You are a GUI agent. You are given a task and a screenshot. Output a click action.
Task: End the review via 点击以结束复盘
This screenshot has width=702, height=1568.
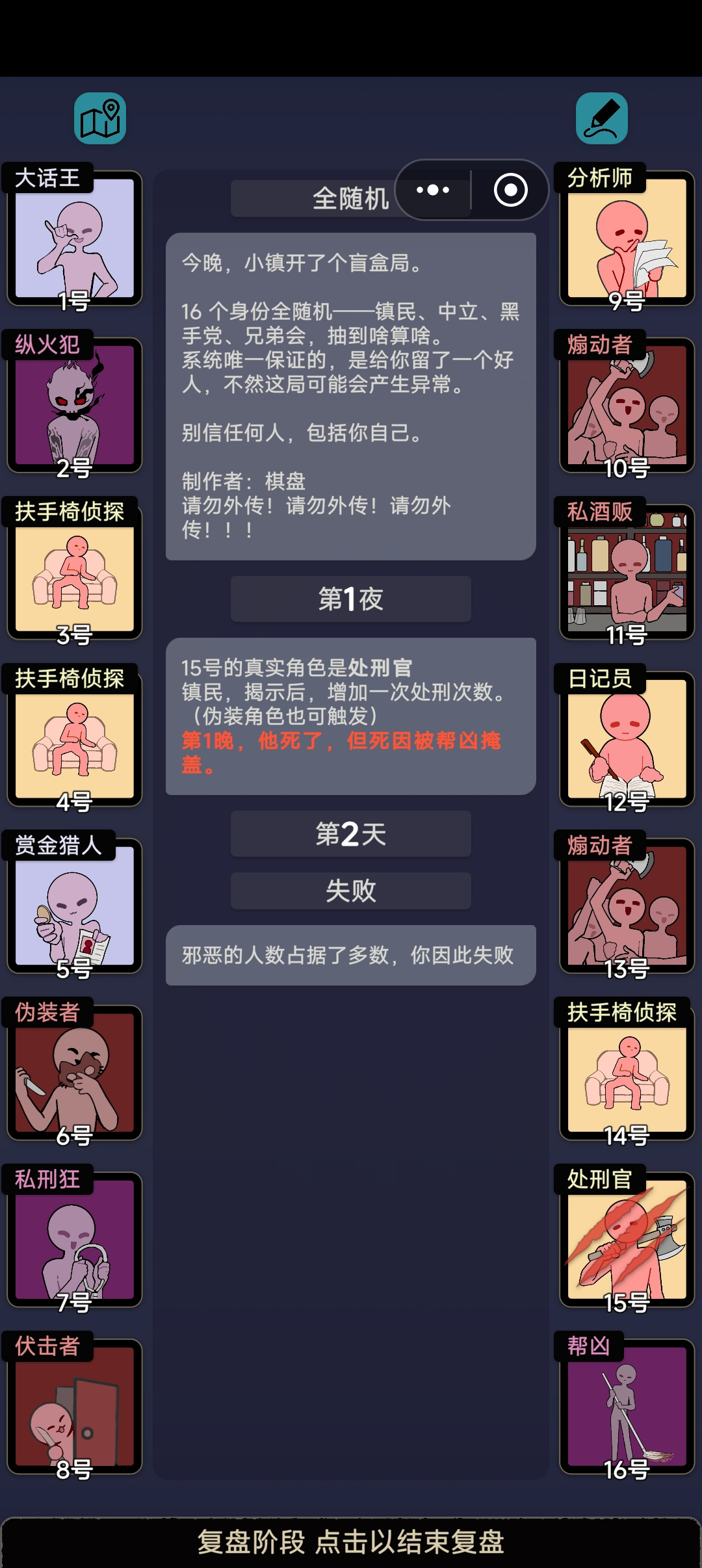[351, 1542]
